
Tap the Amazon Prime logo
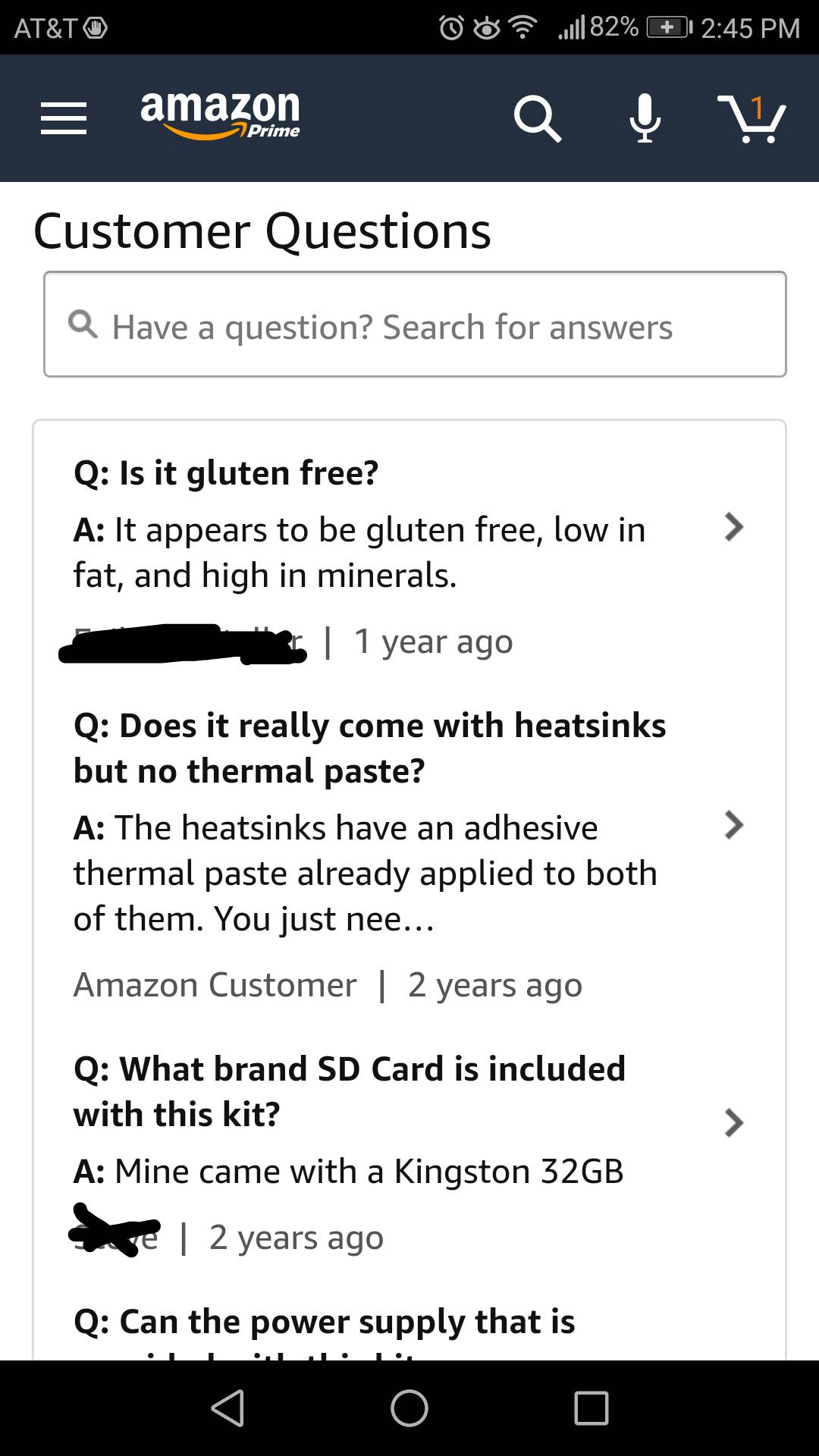tap(220, 115)
